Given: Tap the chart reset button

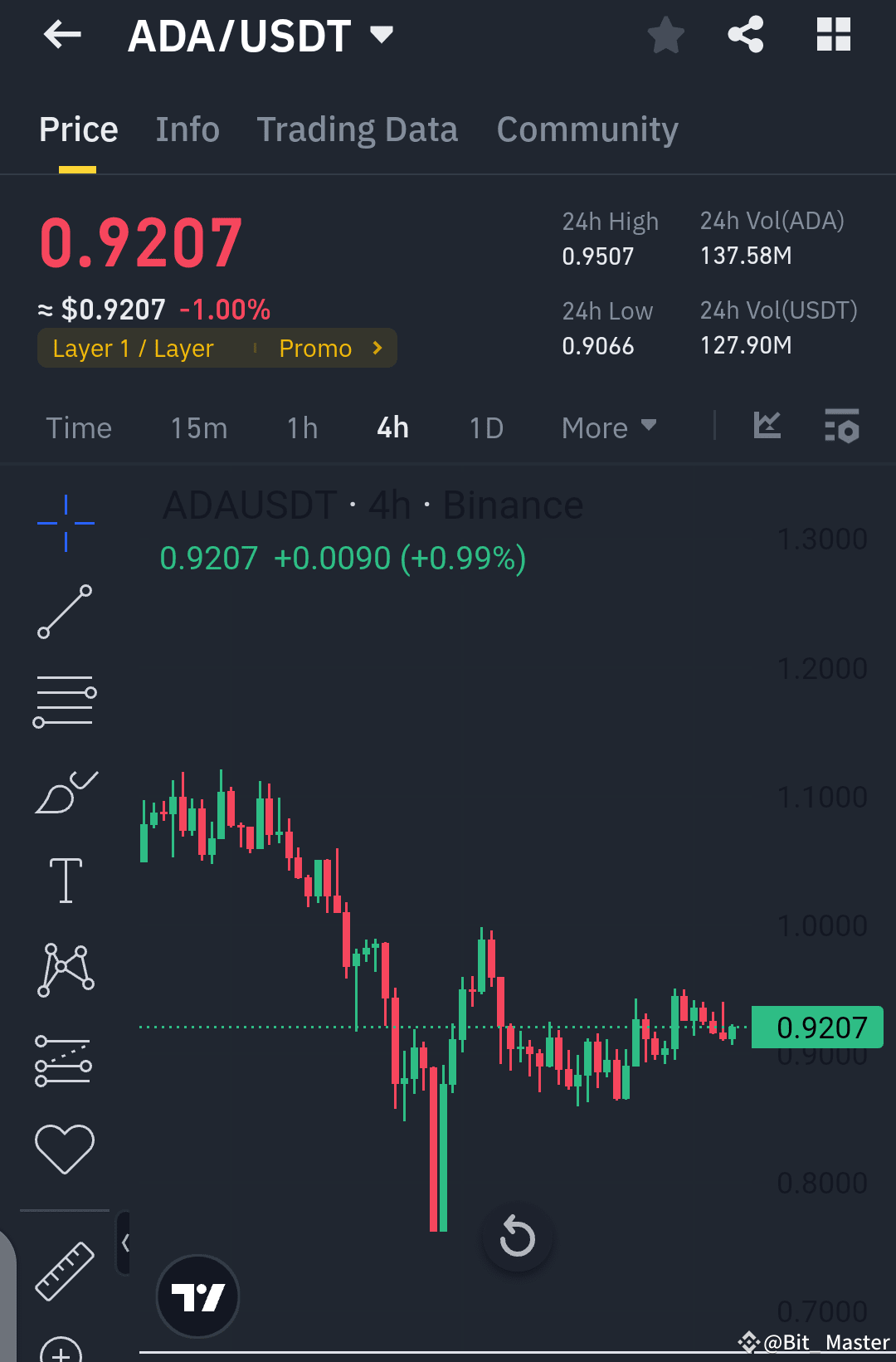Looking at the screenshot, I should point(518,1237).
